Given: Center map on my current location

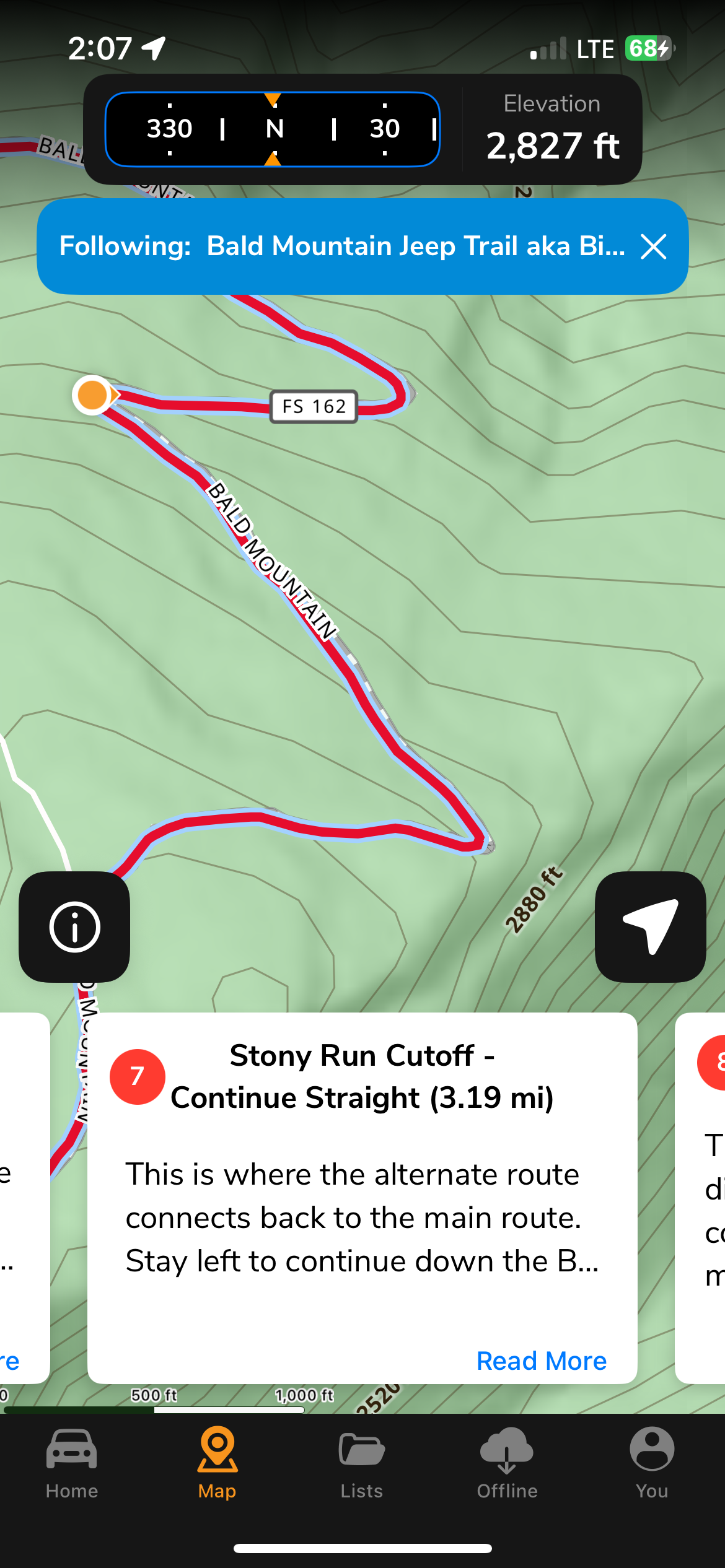Looking at the screenshot, I should (650, 926).
